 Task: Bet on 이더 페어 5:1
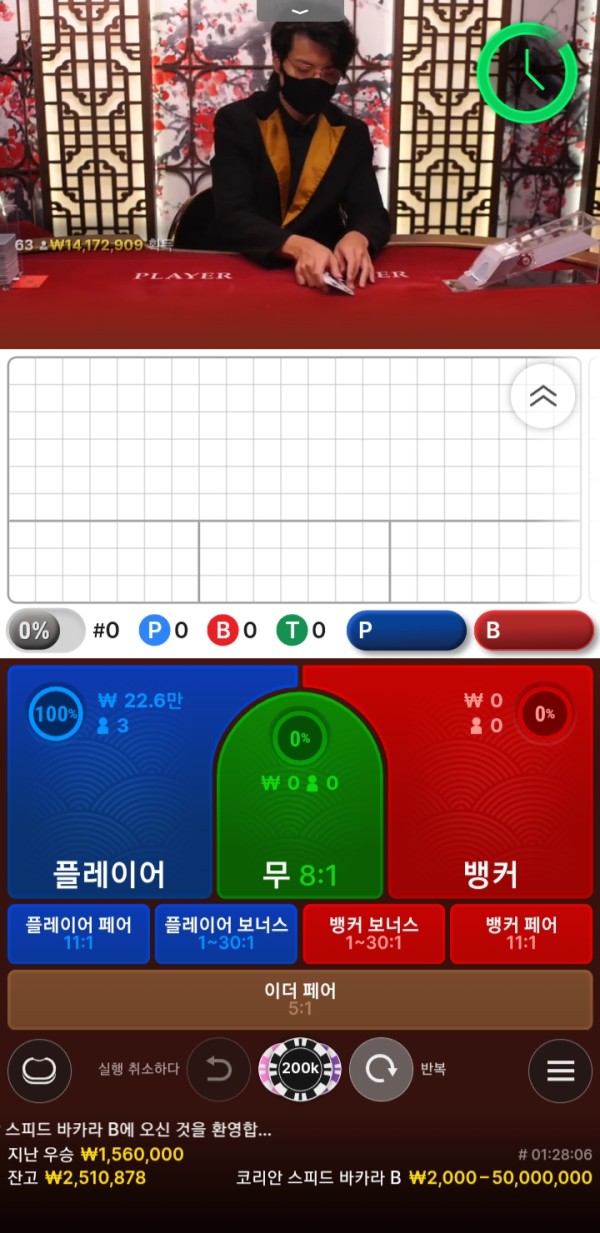300,999
